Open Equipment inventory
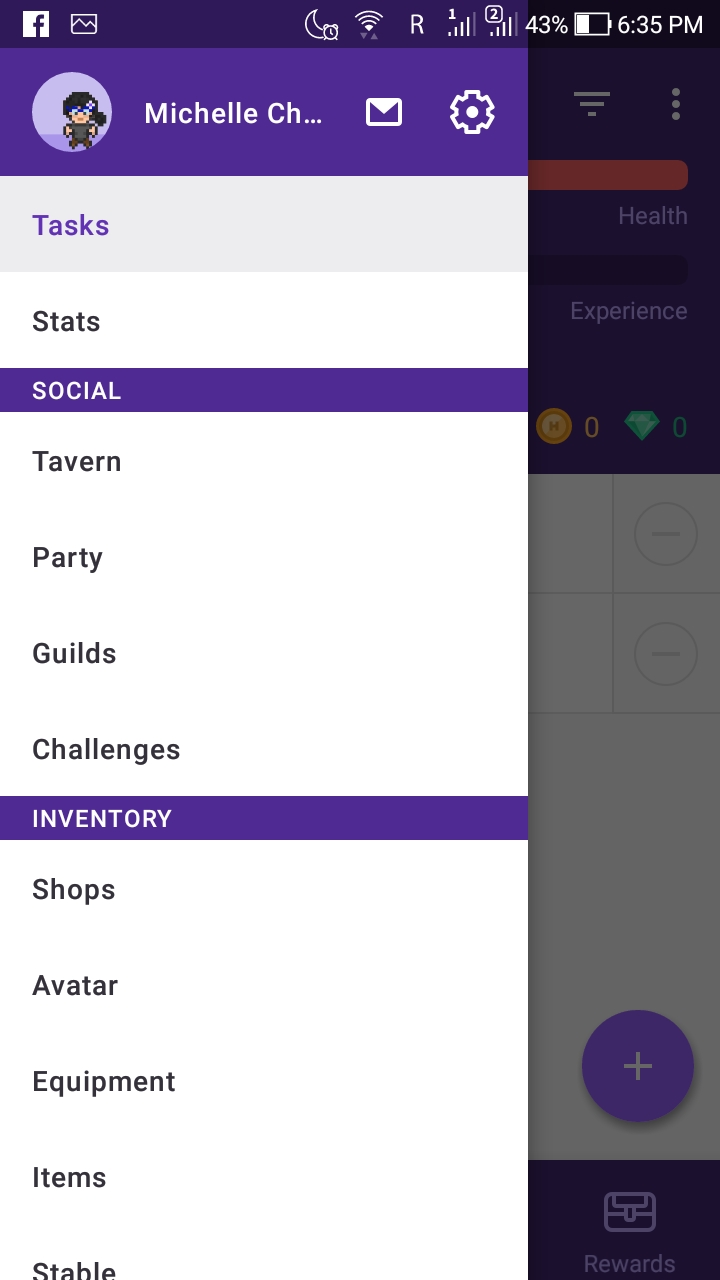This screenshot has height=1280, width=720. click(x=264, y=1081)
